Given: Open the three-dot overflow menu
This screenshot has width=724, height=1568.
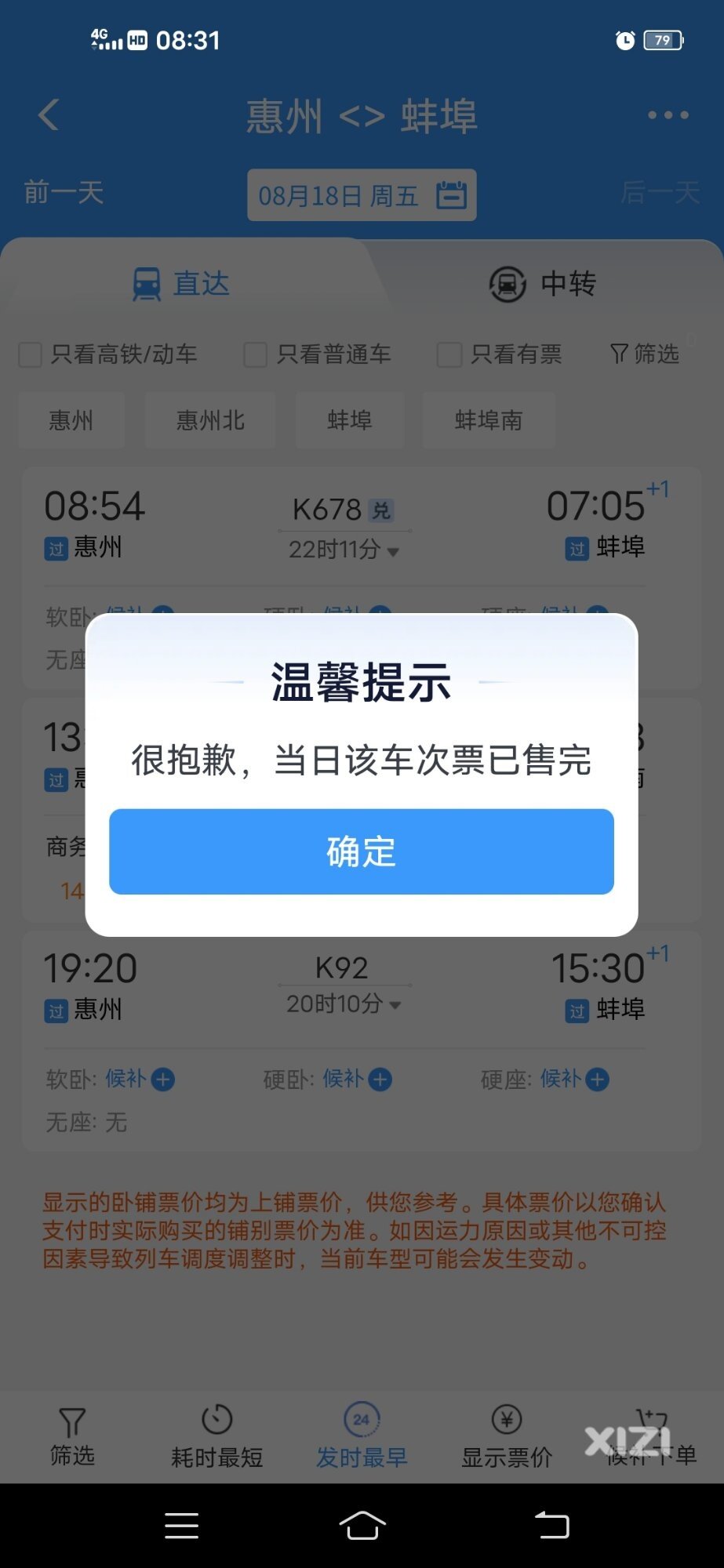Looking at the screenshot, I should pos(668,115).
